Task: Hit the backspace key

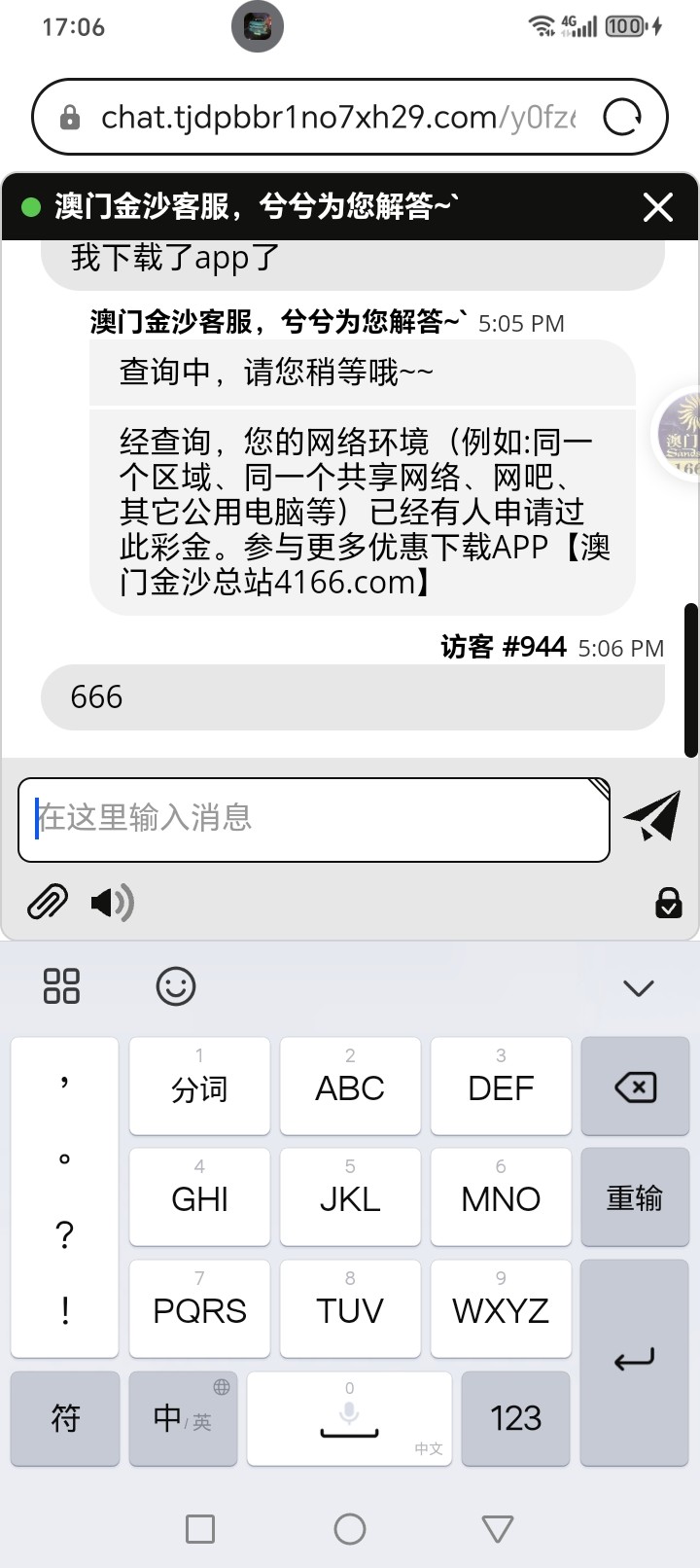Action: click(635, 1087)
